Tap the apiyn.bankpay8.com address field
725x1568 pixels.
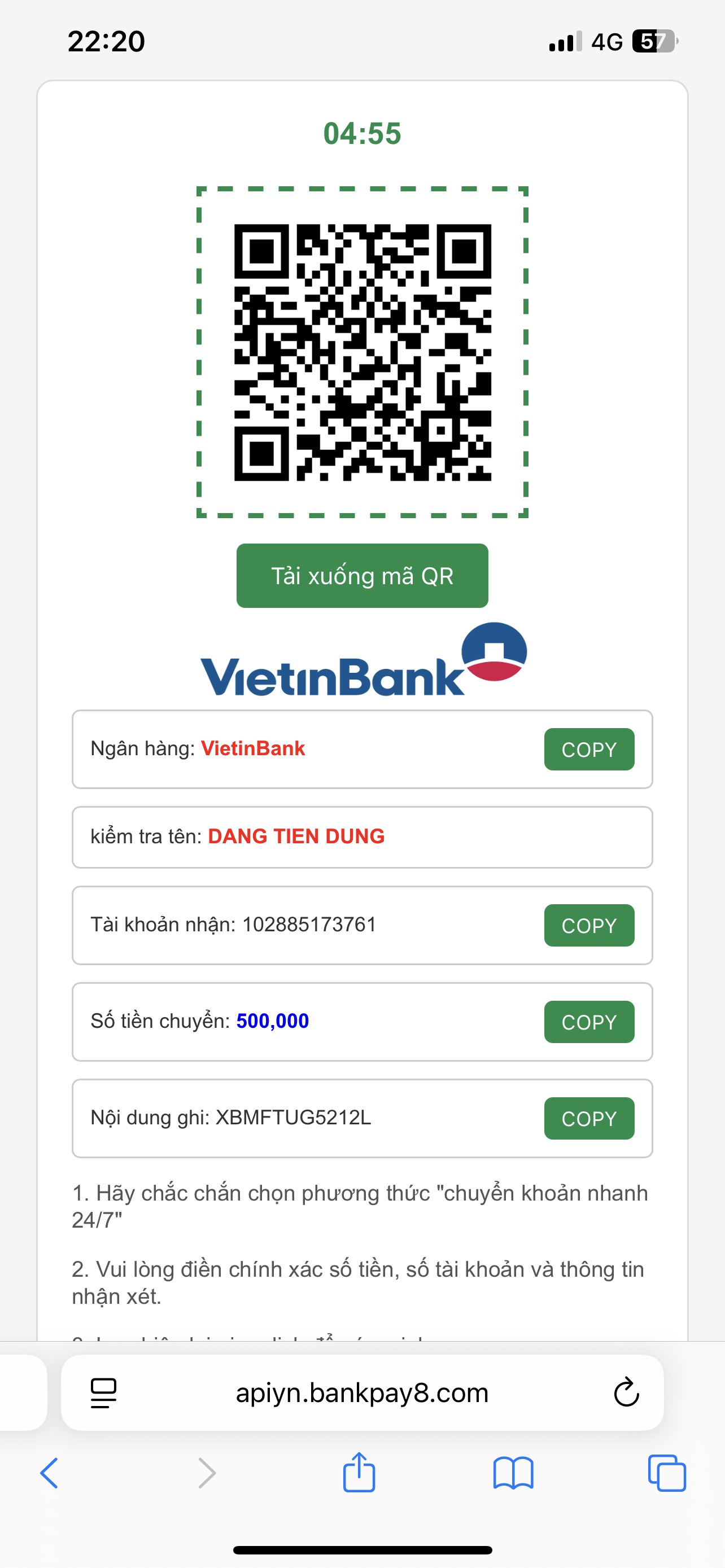[362, 1392]
